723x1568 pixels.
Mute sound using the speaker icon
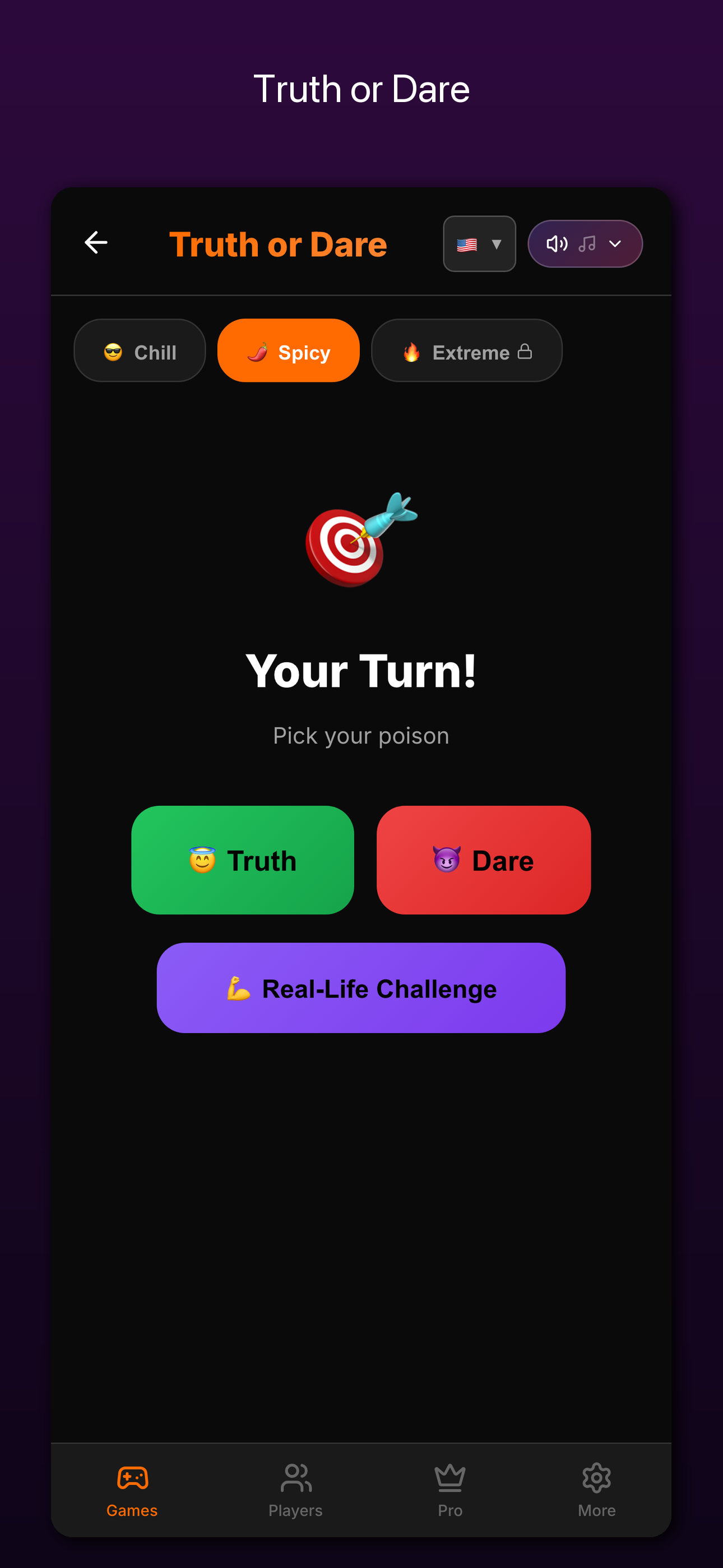point(557,243)
